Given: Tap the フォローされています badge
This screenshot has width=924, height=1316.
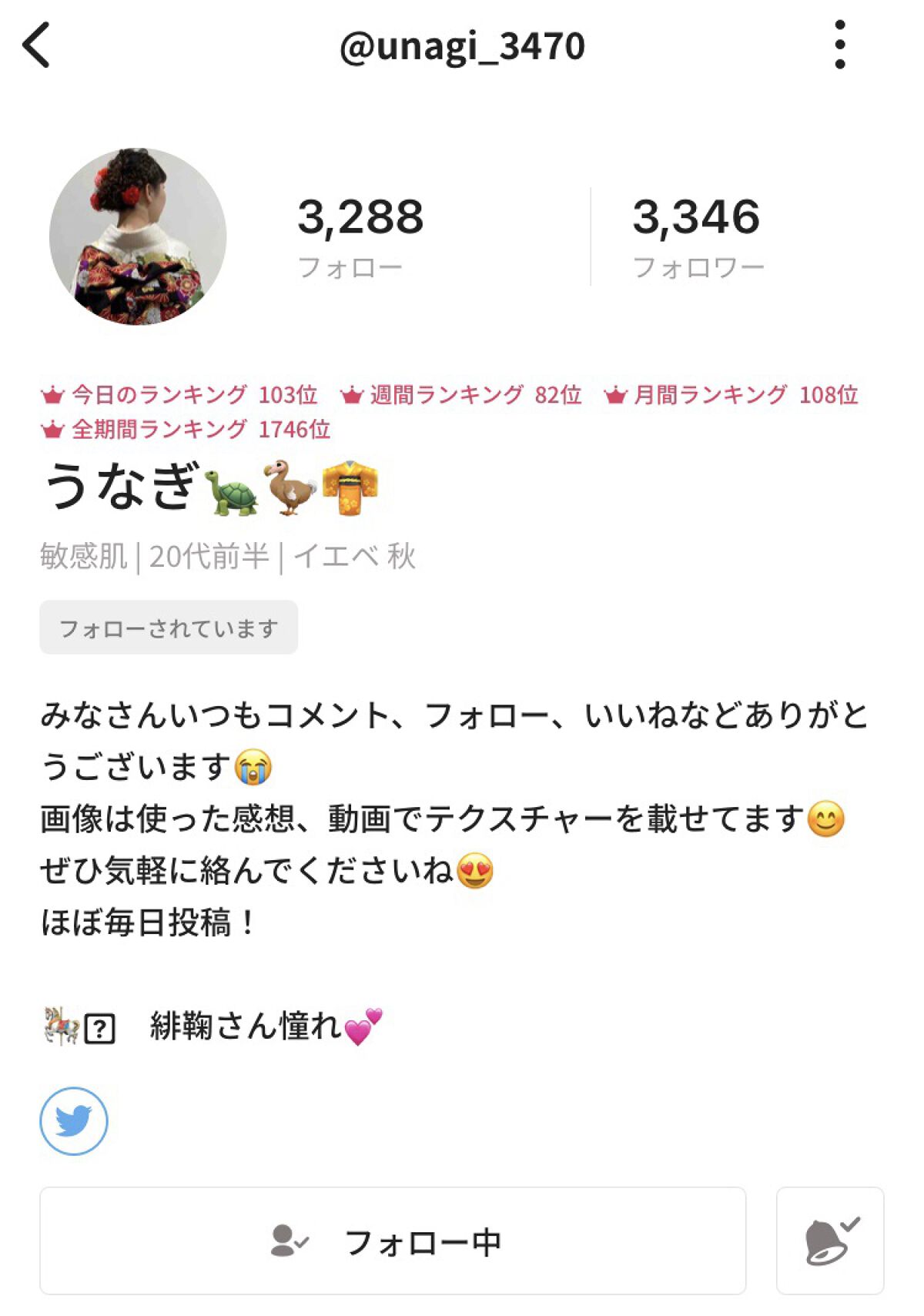Looking at the screenshot, I should point(168,628).
